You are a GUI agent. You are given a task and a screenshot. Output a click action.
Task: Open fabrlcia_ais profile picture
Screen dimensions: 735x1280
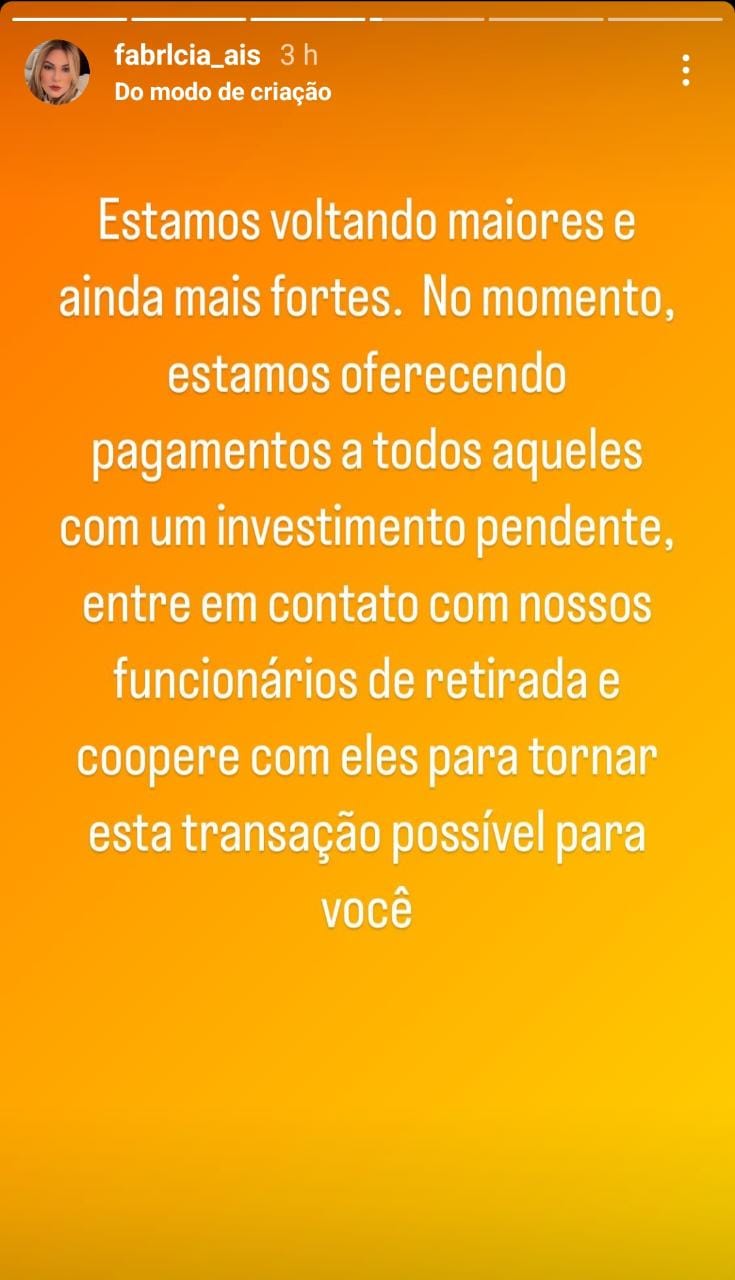(58, 72)
